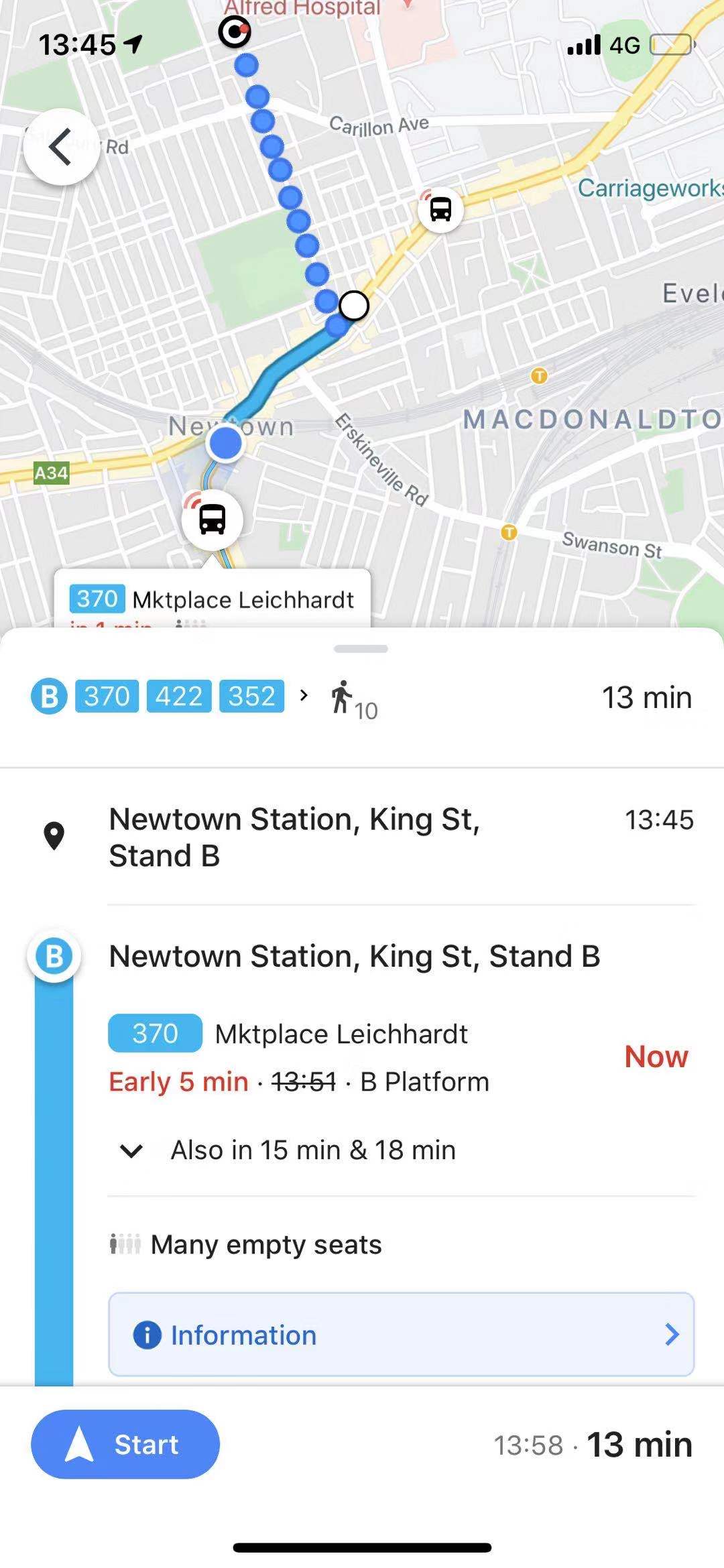Open the Information banner
This screenshot has width=724, height=1568.
coord(401,1335)
